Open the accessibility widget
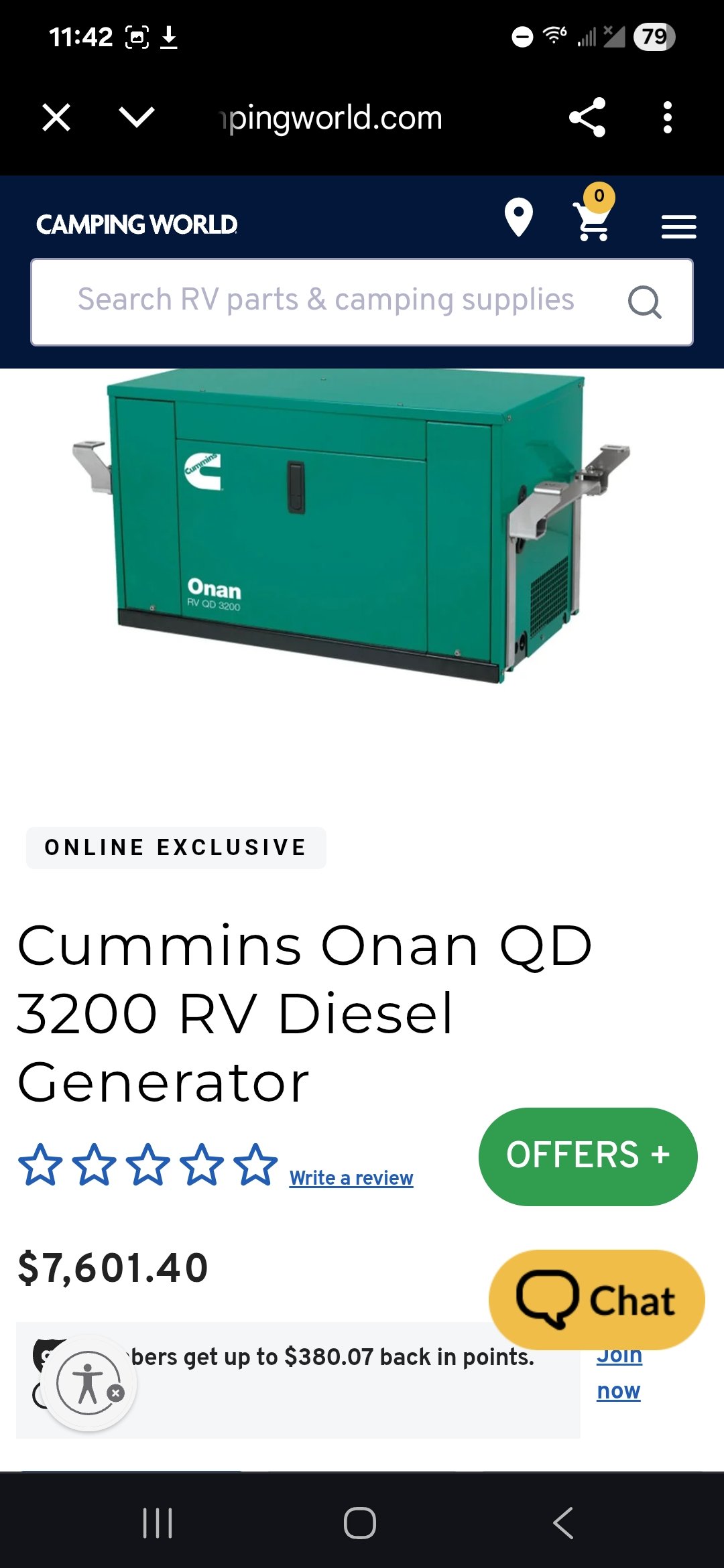Image resolution: width=724 pixels, height=1568 pixels. (86, 1383)
